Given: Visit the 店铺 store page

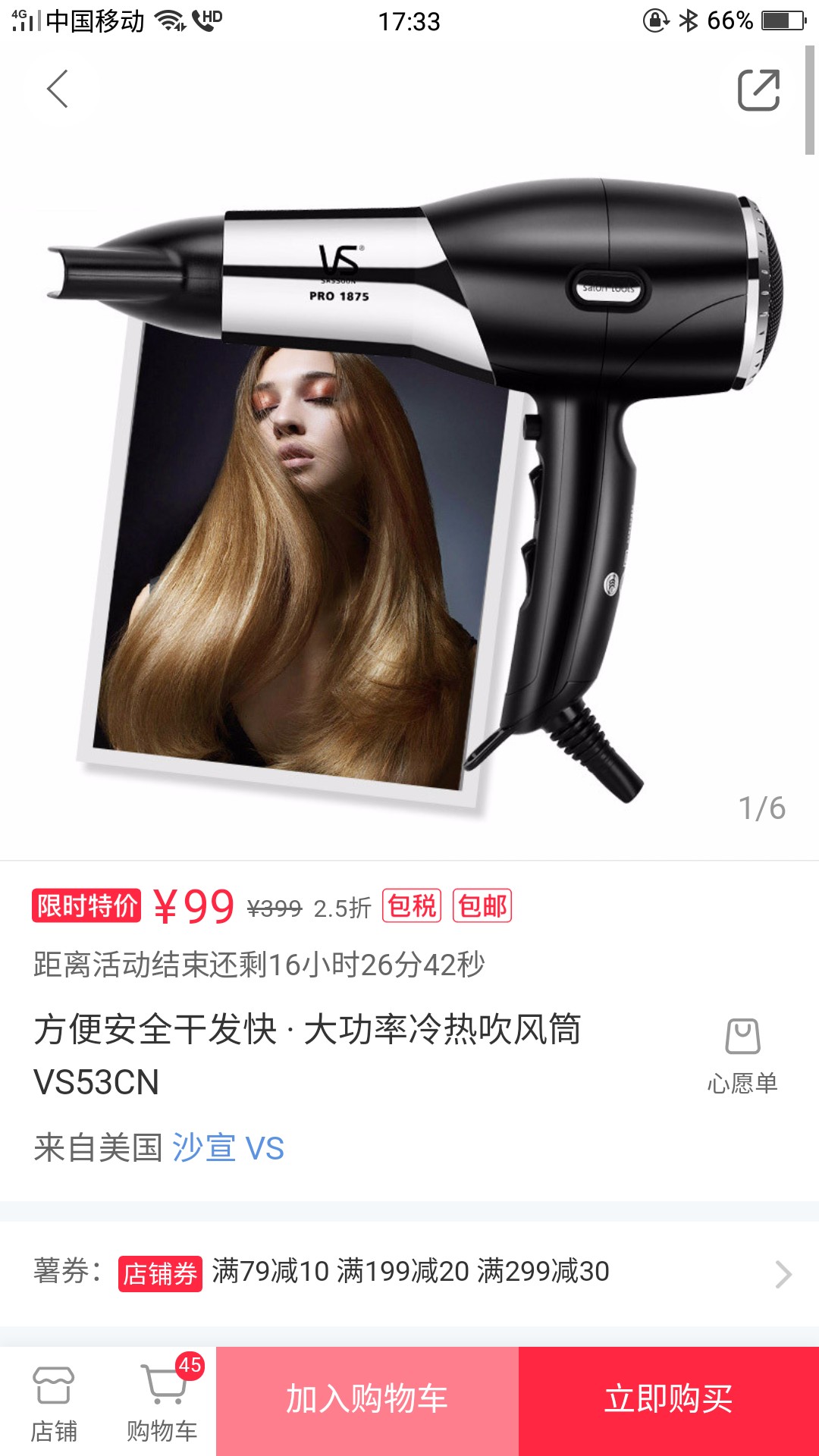Looking at the screenshot, I should click(x=54, y=1402).
